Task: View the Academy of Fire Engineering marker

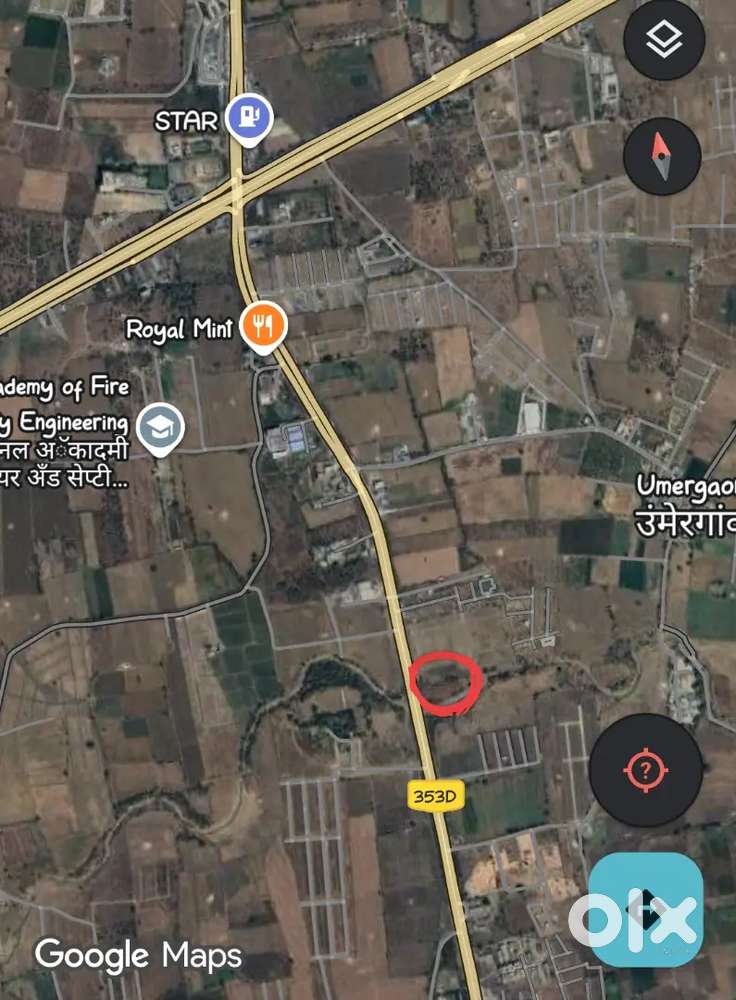Action: coord(159,427)
